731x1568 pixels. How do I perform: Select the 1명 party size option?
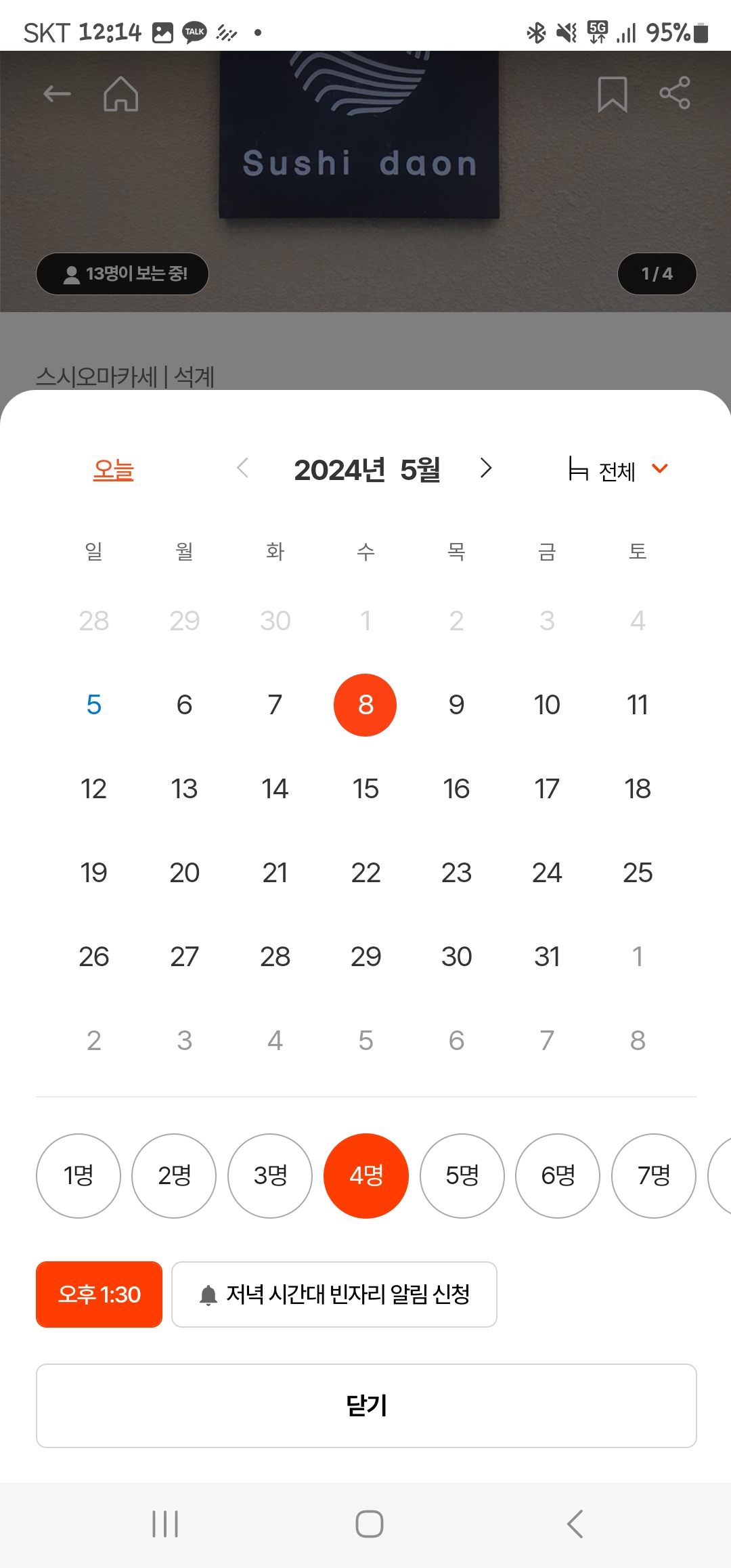pos(77,1176)
